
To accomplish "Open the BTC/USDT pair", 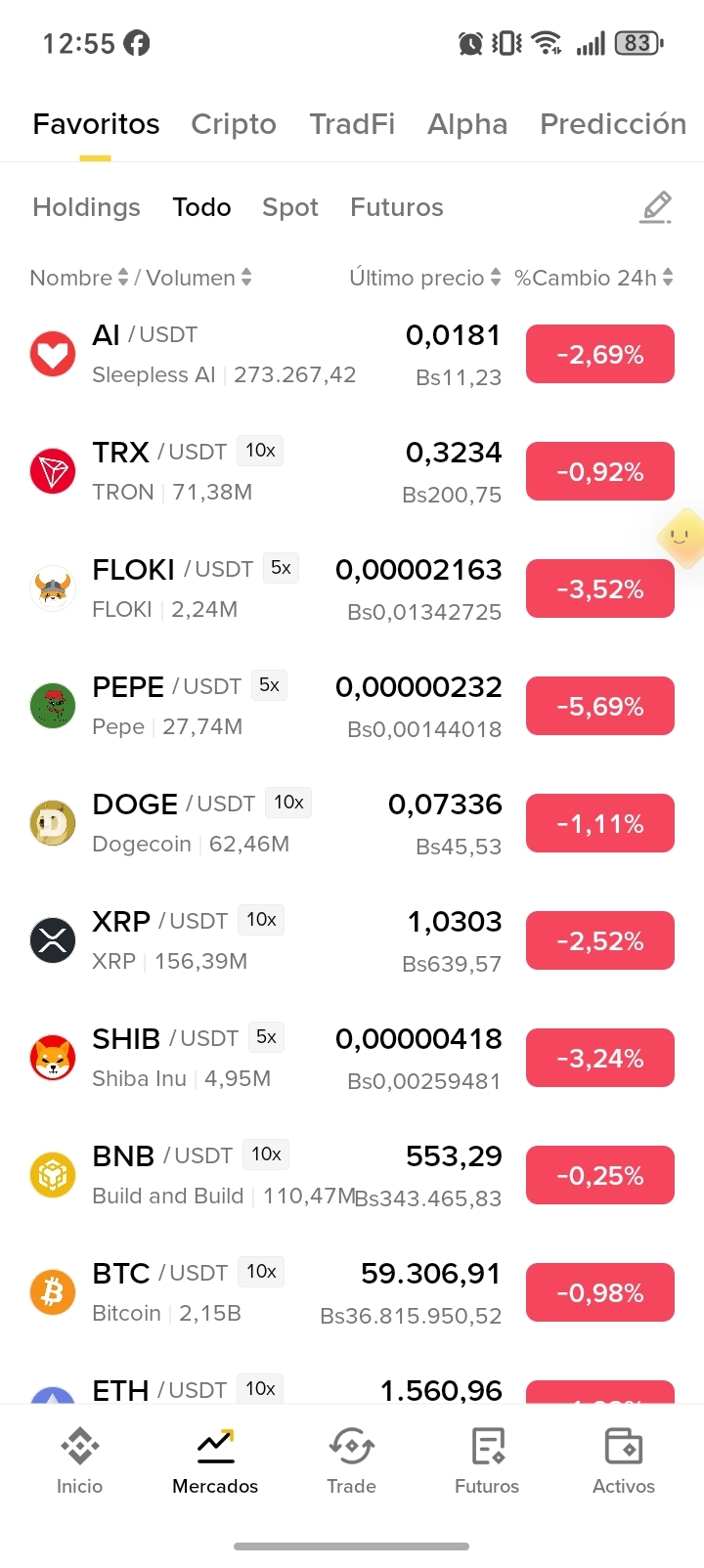I will coord(352,1293).
